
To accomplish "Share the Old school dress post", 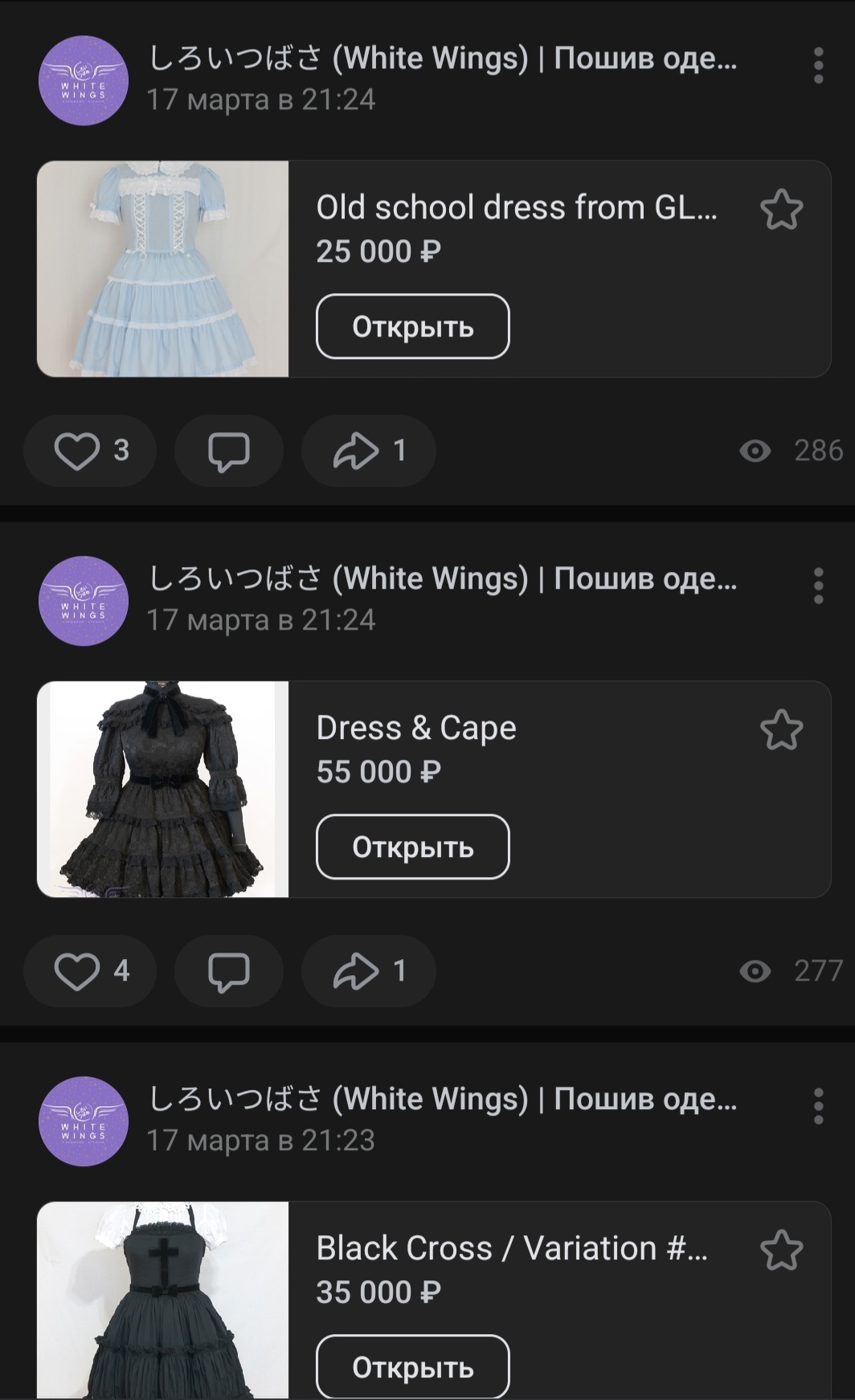I will [x=369, y=451].
